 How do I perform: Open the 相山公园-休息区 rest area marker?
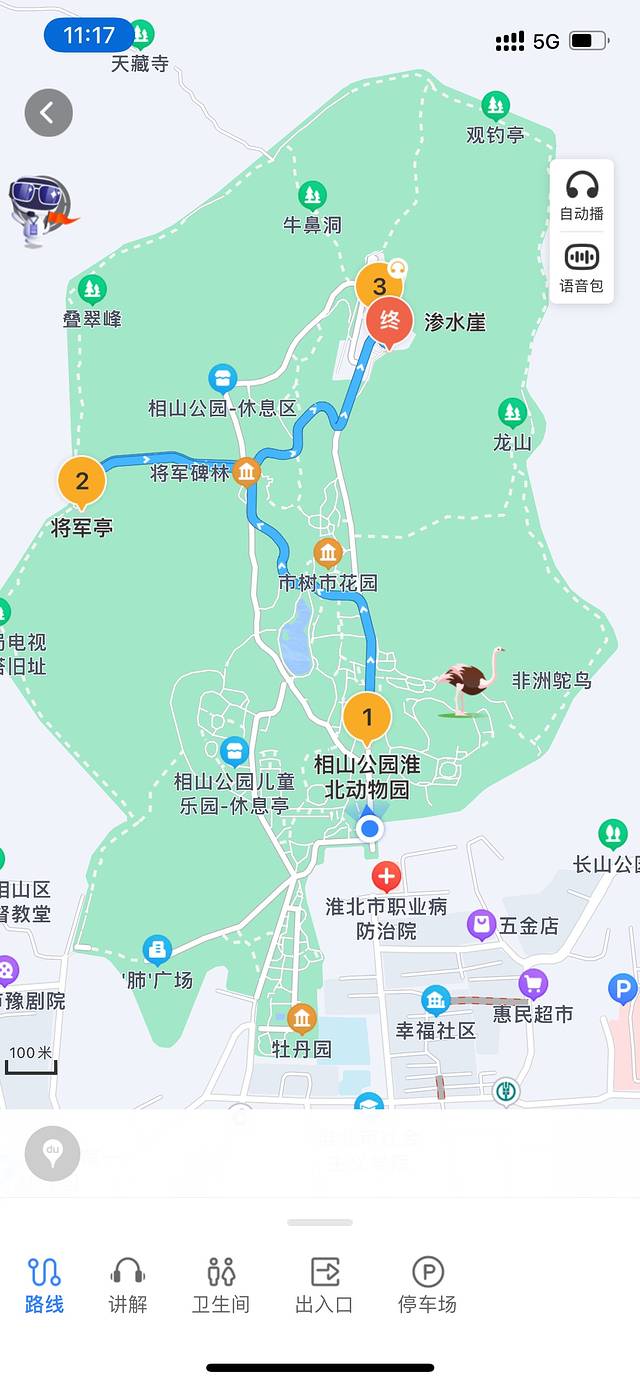click(x=222, y=379)
